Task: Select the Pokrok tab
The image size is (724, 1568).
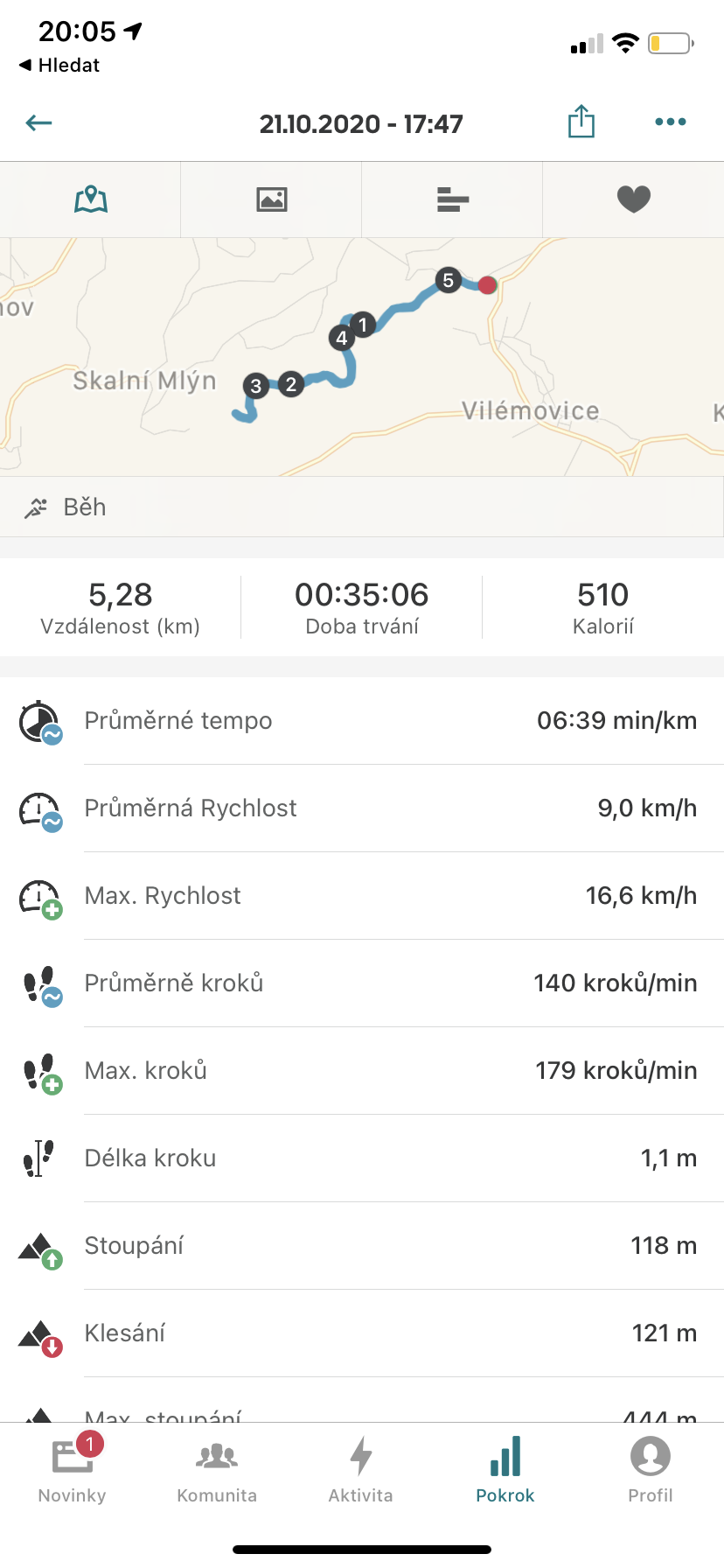Action: click(505, 1469)
